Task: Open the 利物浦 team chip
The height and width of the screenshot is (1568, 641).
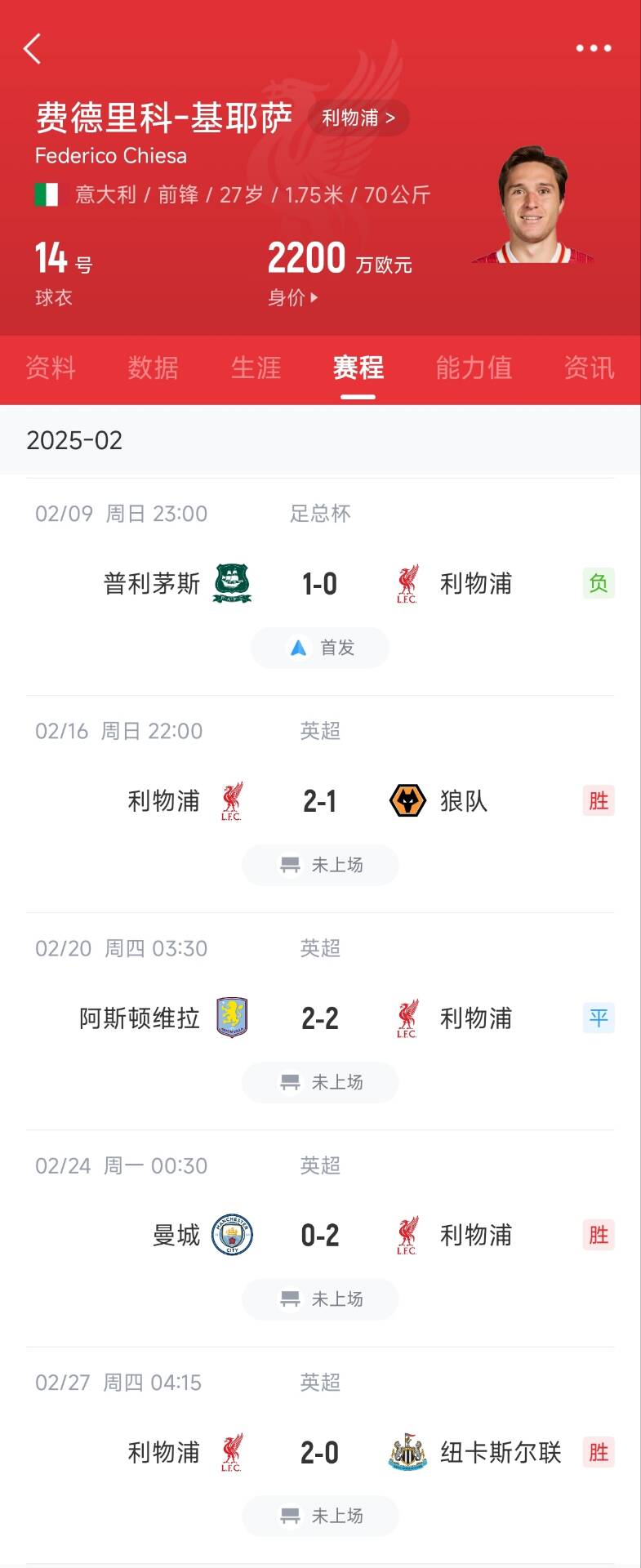Action: (x=358, y=118)
